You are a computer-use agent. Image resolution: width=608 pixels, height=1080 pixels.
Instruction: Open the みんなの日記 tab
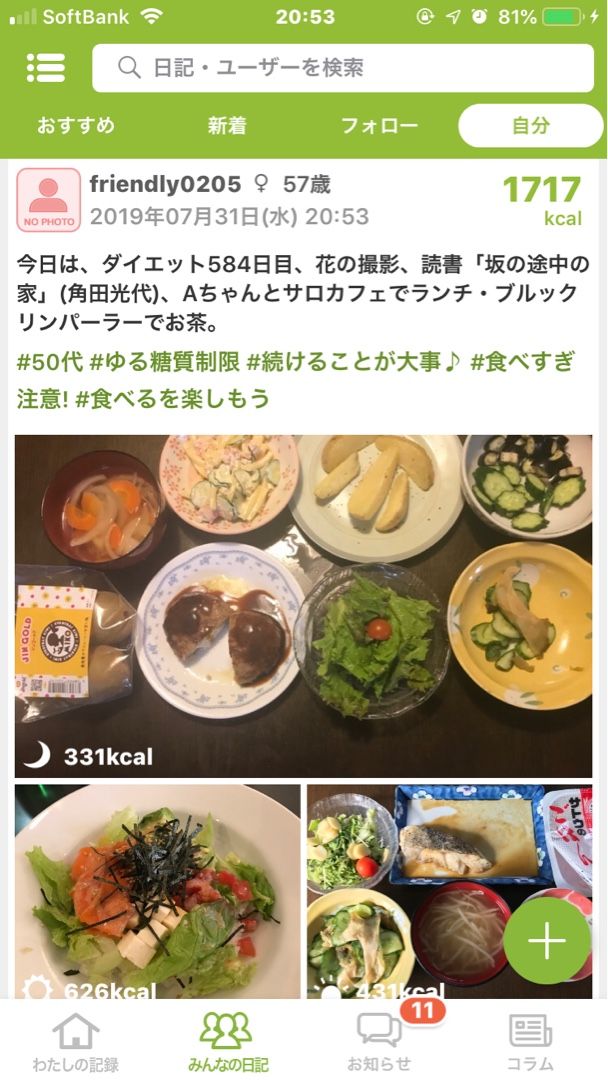click(x=228, y=1041)
